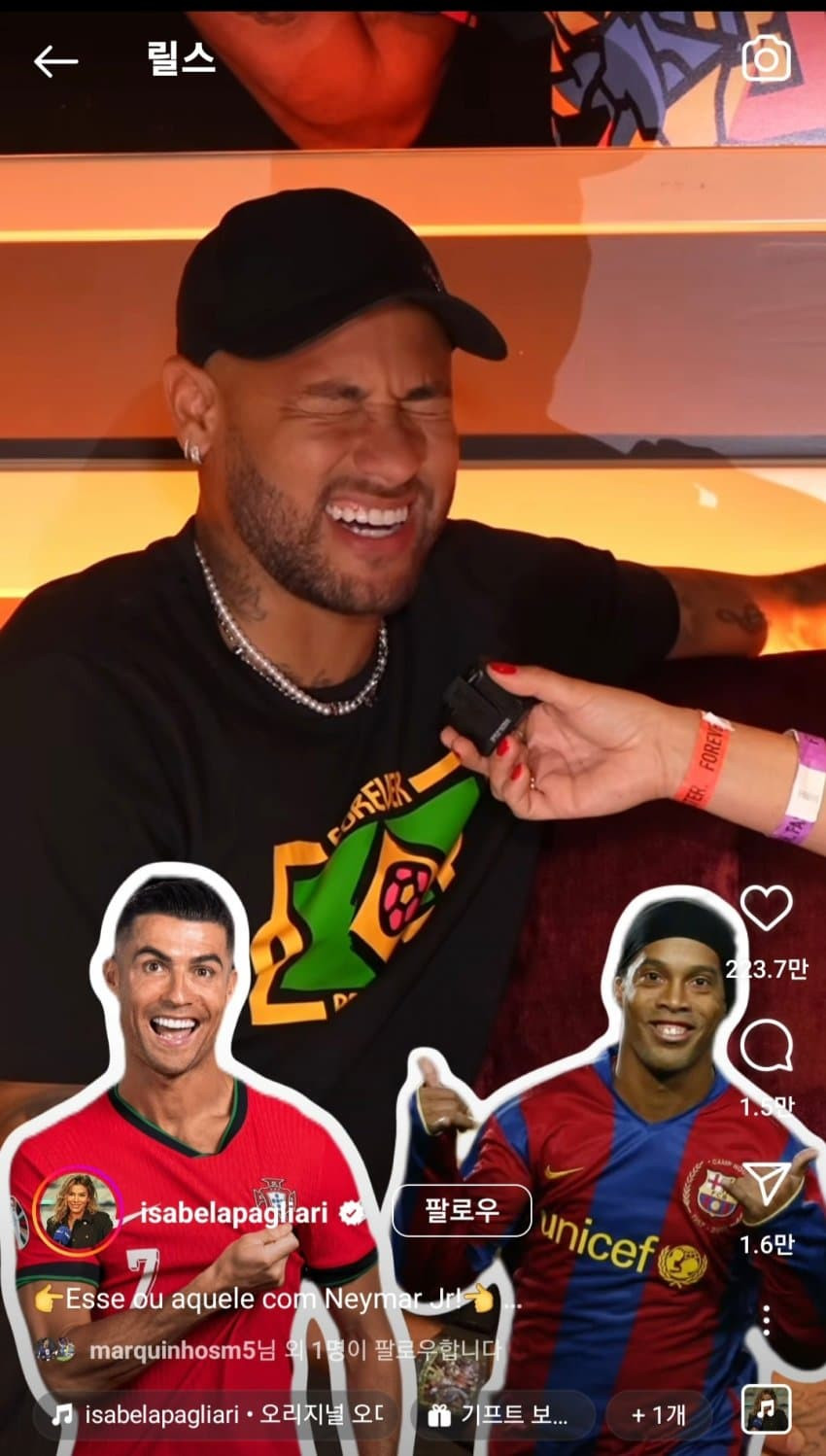Open the original audio by isabelapagliari

click(219, 1414)
